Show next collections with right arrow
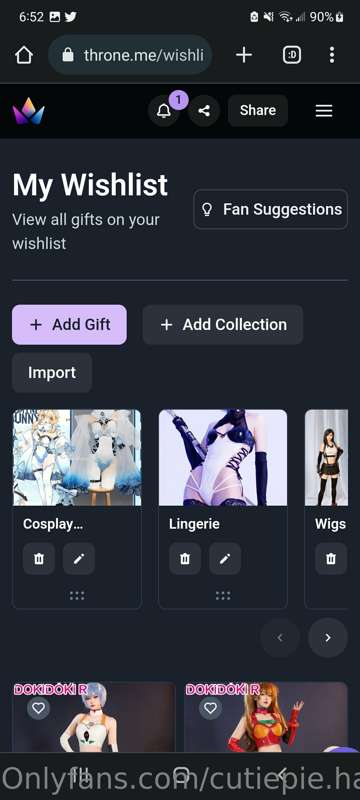Screen dimensions: 360x800 tap(328, 638)
